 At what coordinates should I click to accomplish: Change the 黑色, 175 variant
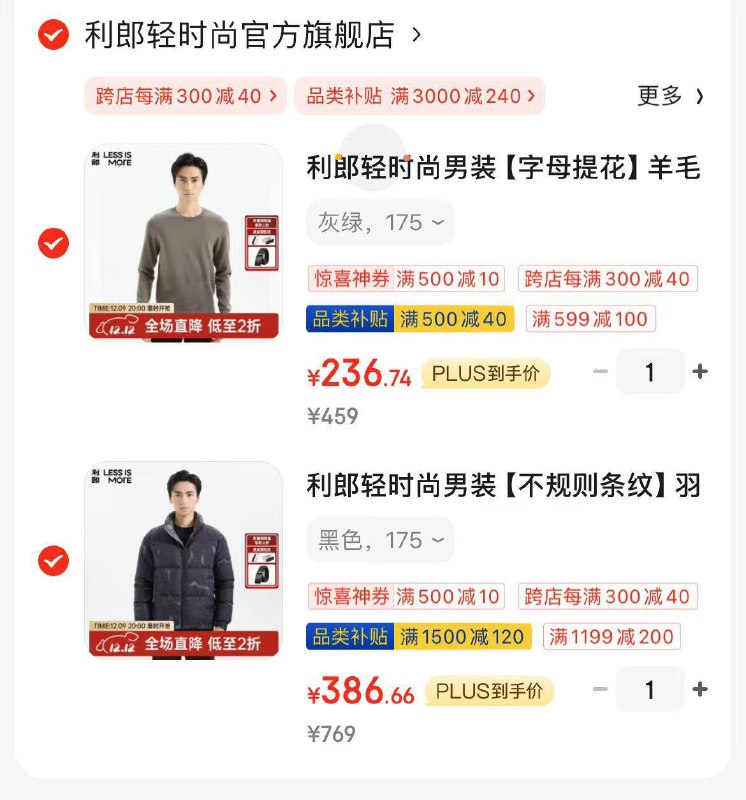[x=380, y=541]
